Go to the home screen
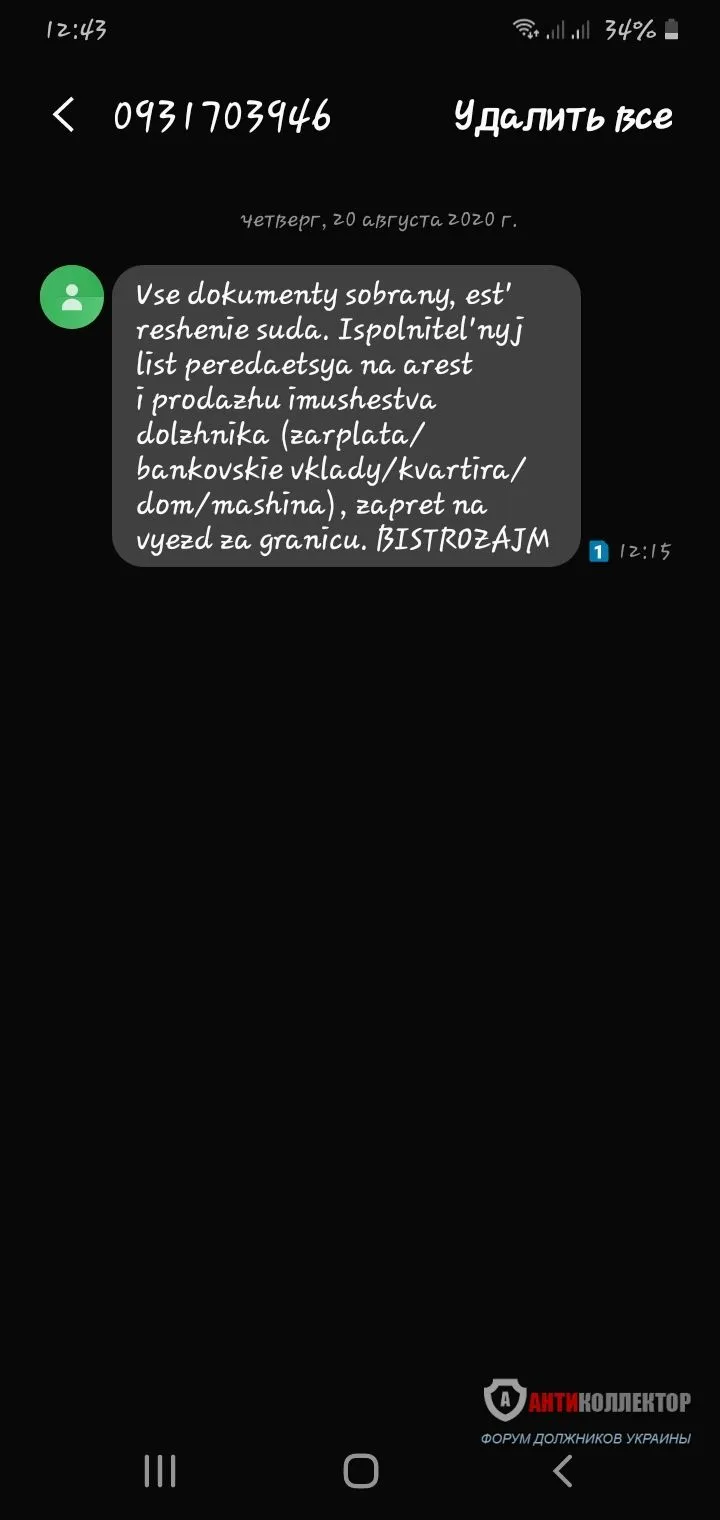Screen dimensions: 720x1520 [361, 1471]
